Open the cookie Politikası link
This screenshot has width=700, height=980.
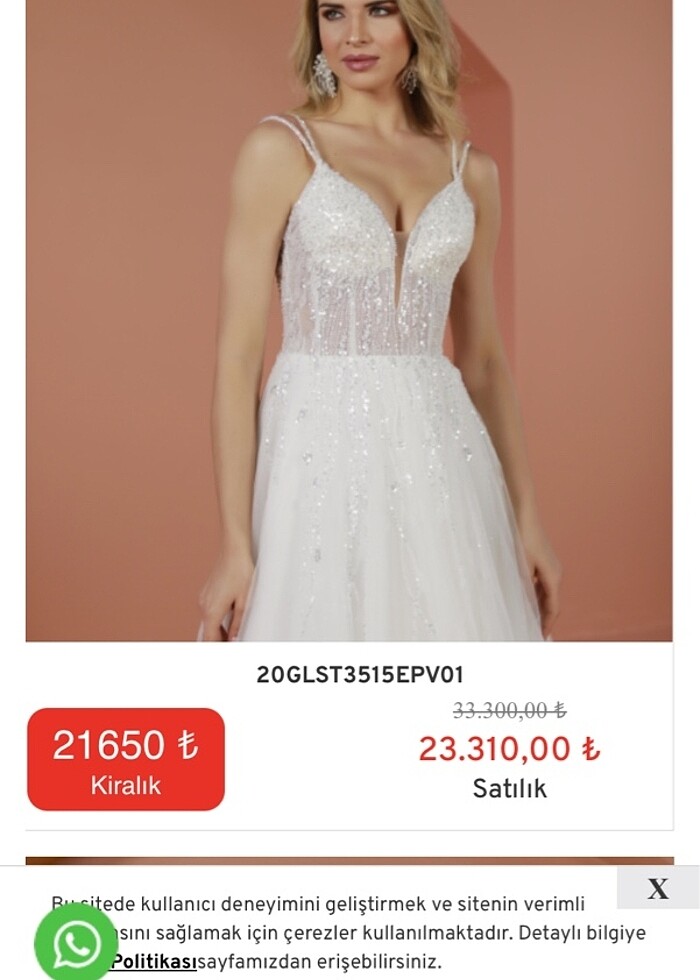coord(153,962)
